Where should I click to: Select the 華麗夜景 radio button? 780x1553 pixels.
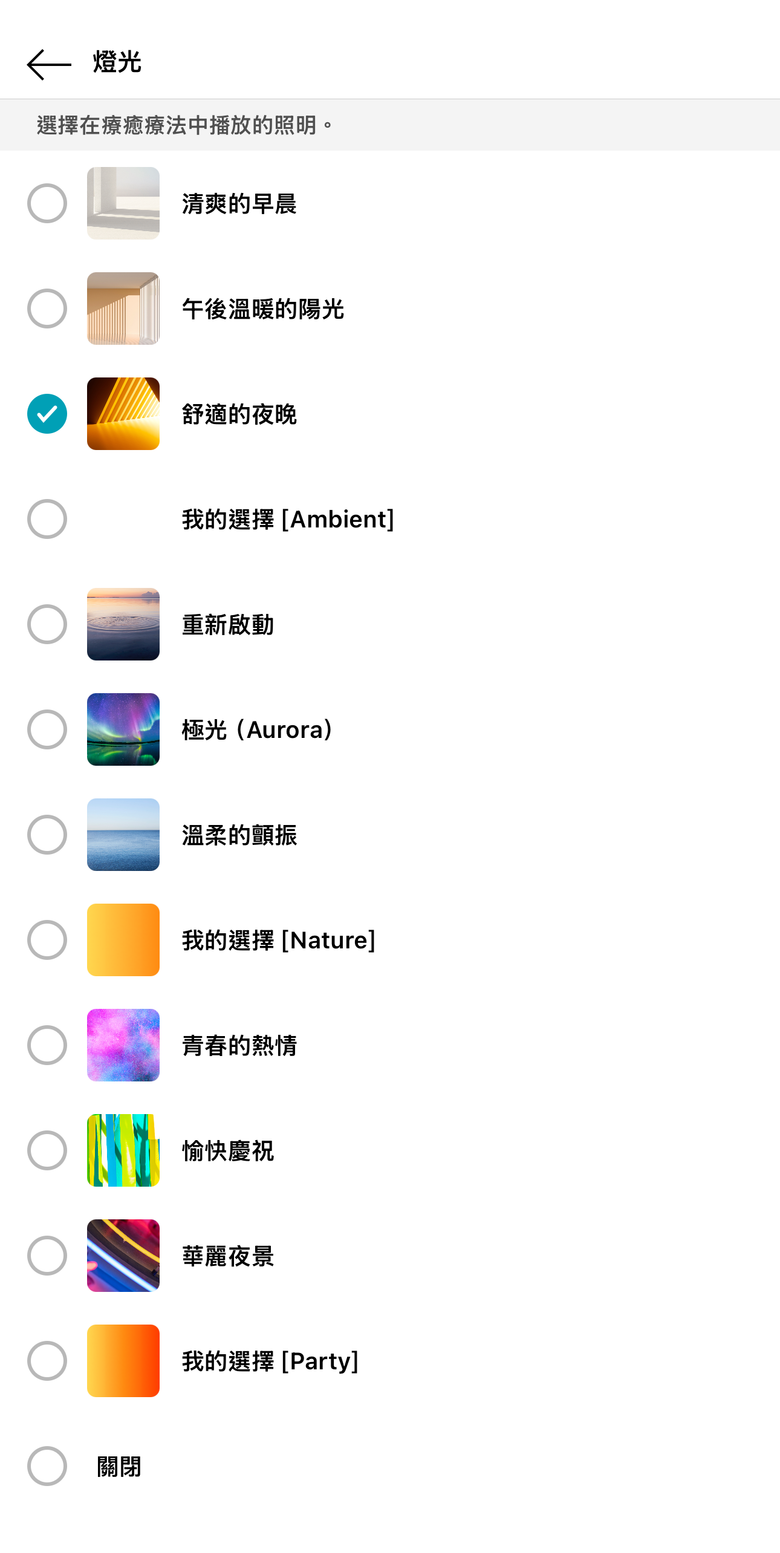point(47,1255)
